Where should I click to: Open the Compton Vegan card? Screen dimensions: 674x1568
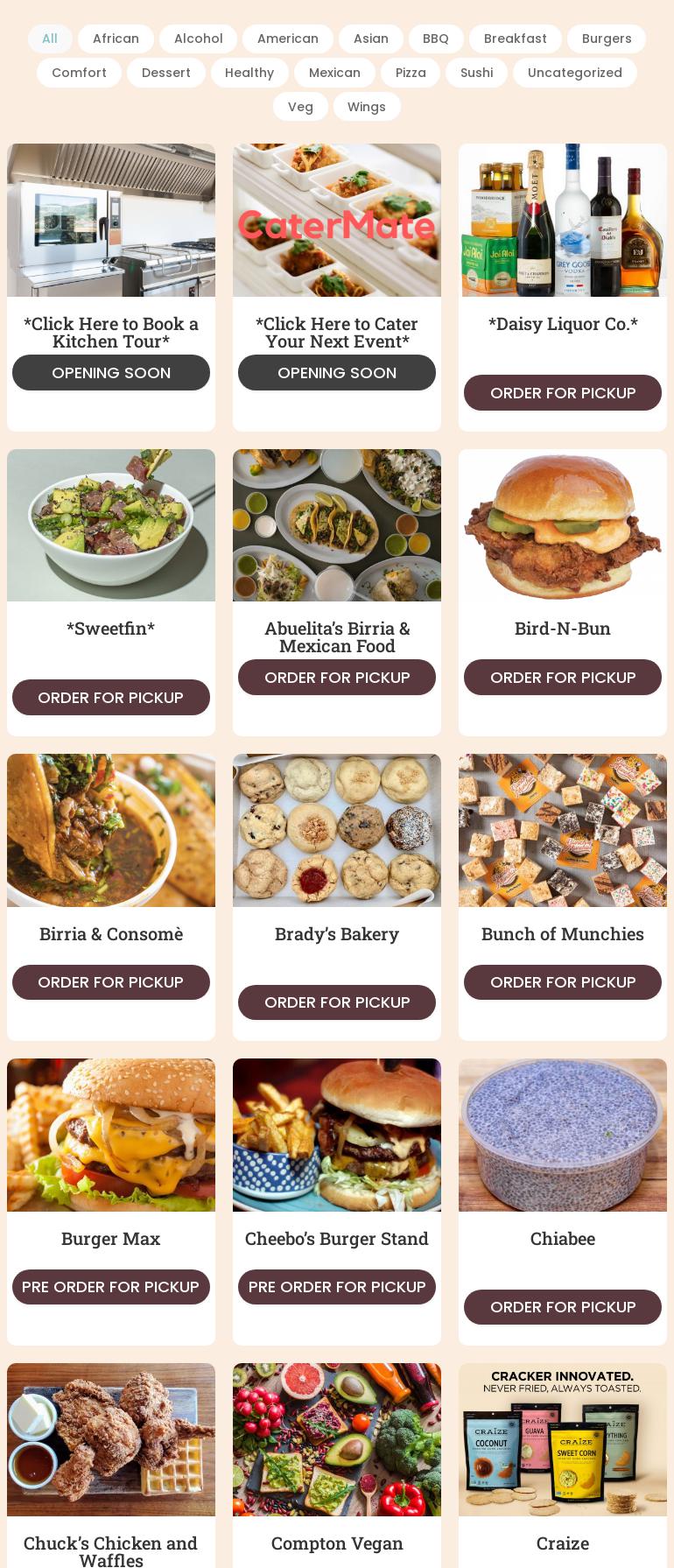pyautogui.click(x=337, y=1466)
